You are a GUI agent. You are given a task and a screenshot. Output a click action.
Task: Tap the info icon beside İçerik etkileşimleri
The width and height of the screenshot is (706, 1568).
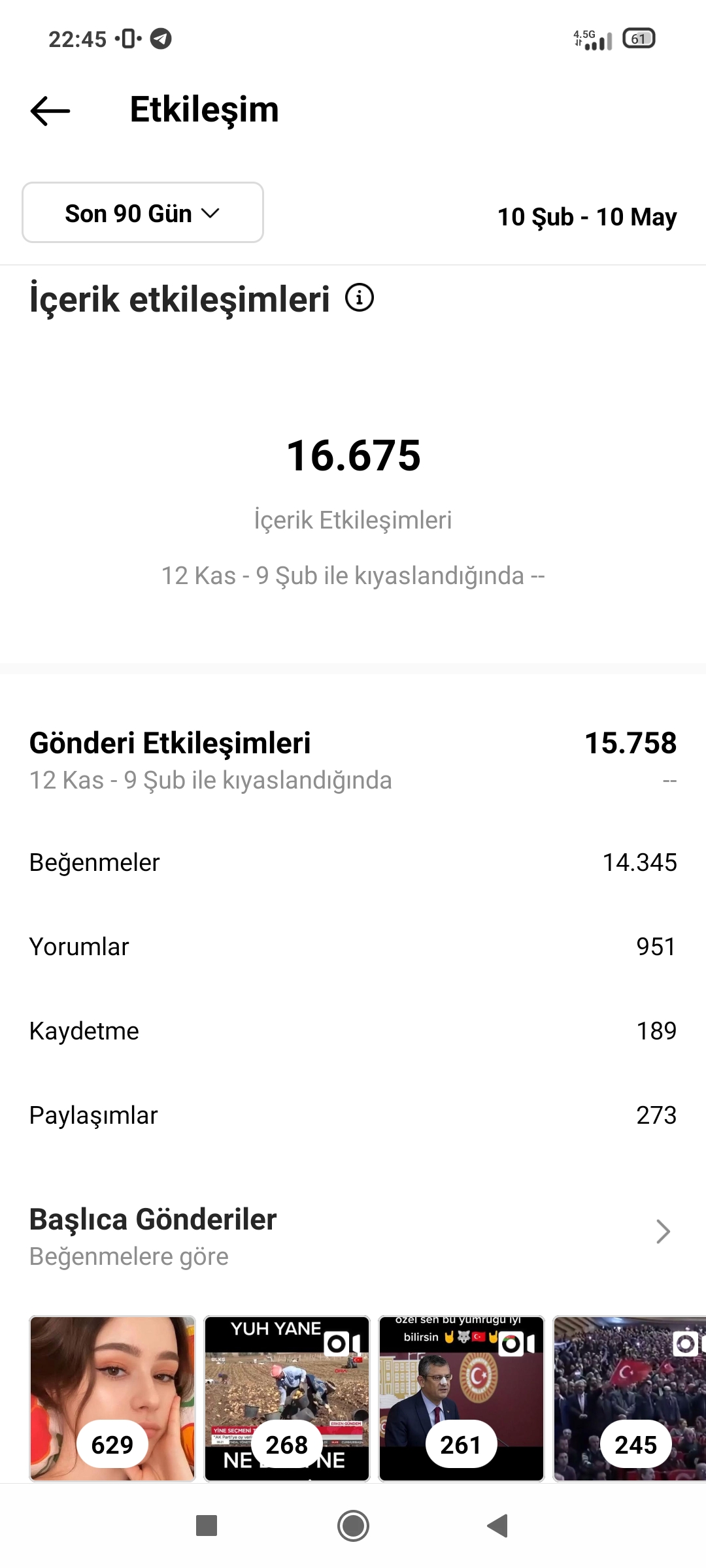(359, 298)
